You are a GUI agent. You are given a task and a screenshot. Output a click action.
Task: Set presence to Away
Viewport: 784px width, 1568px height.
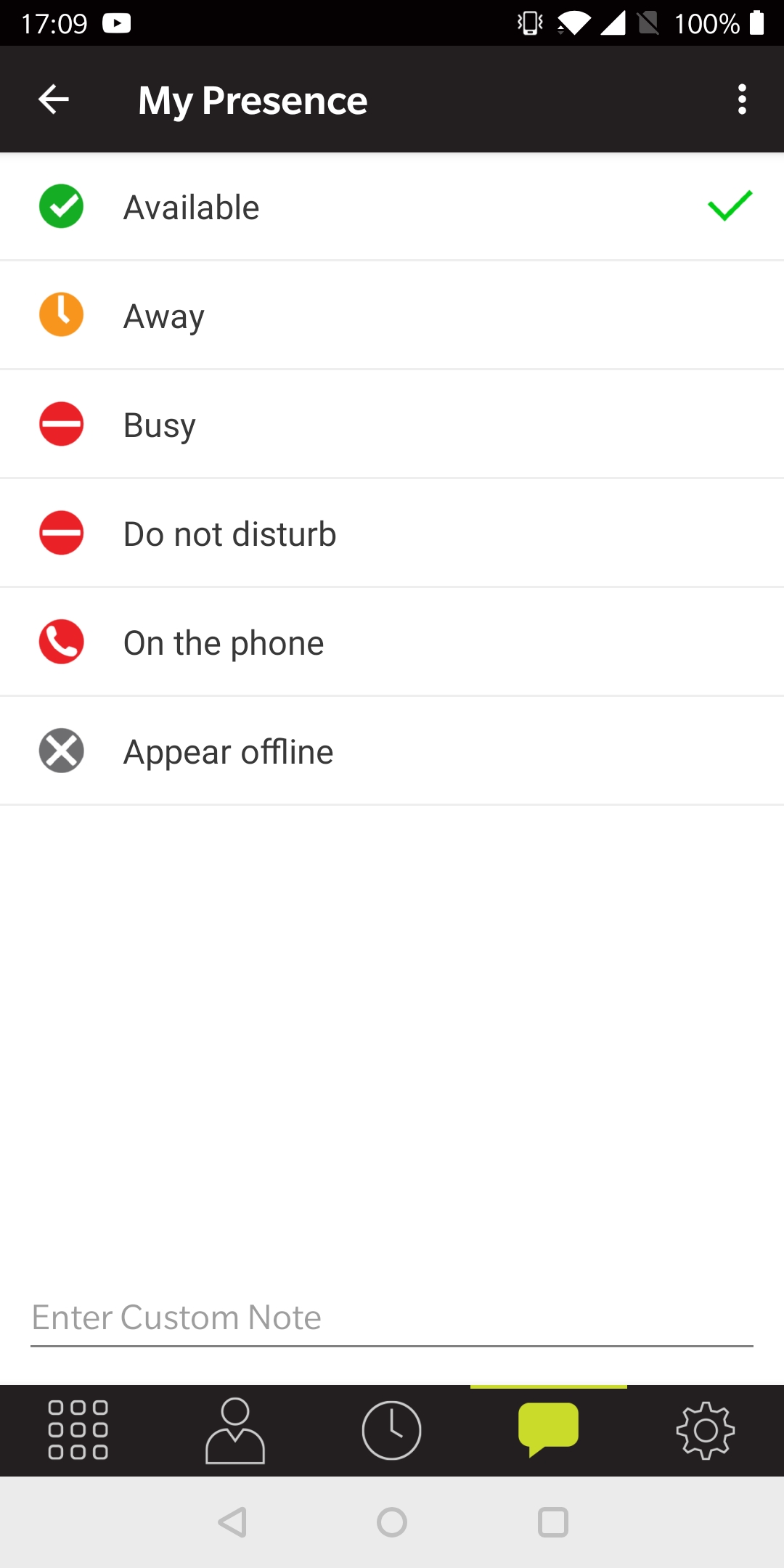(392, 316)
